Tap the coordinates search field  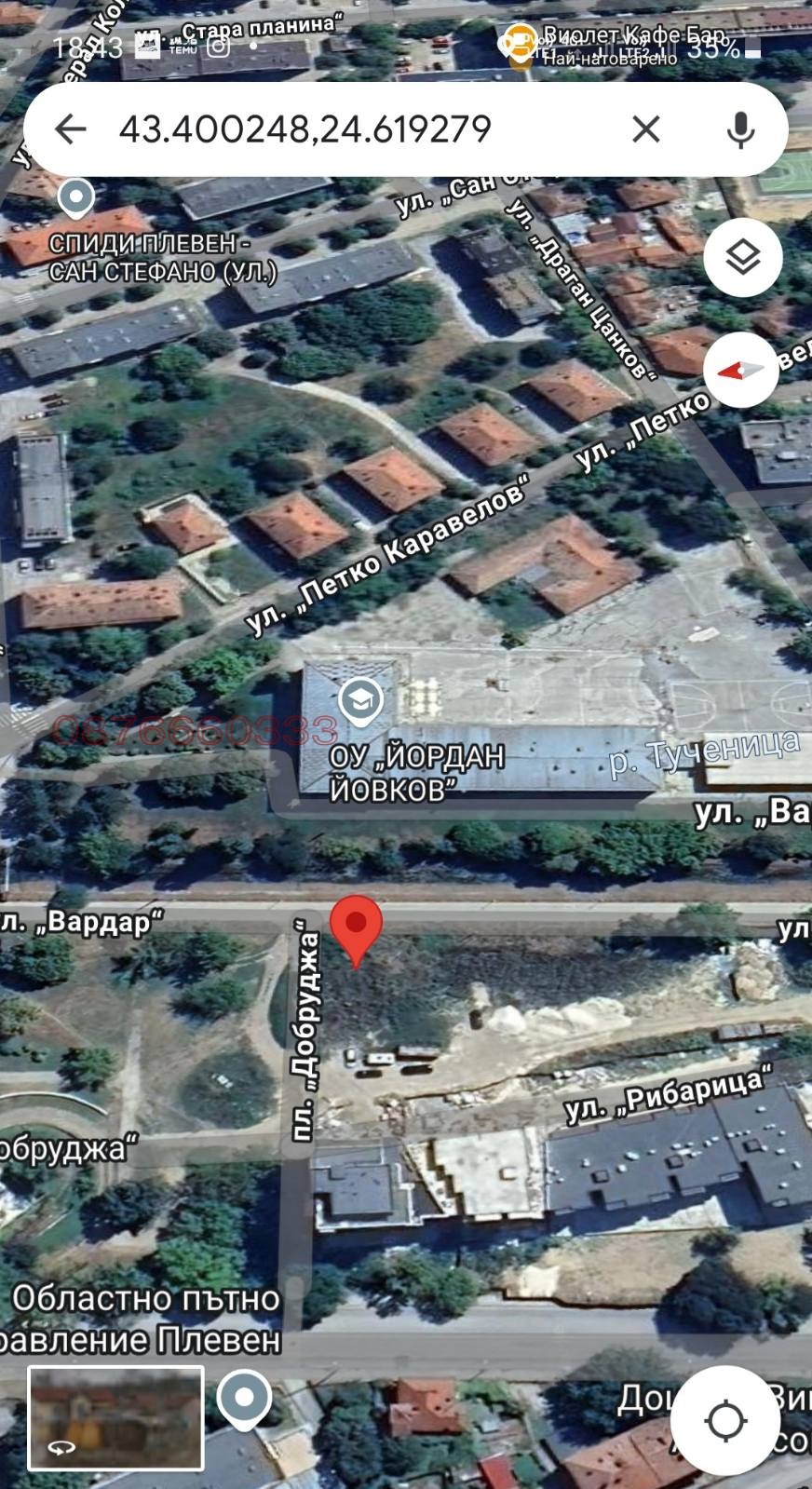[x=354, y=129]
